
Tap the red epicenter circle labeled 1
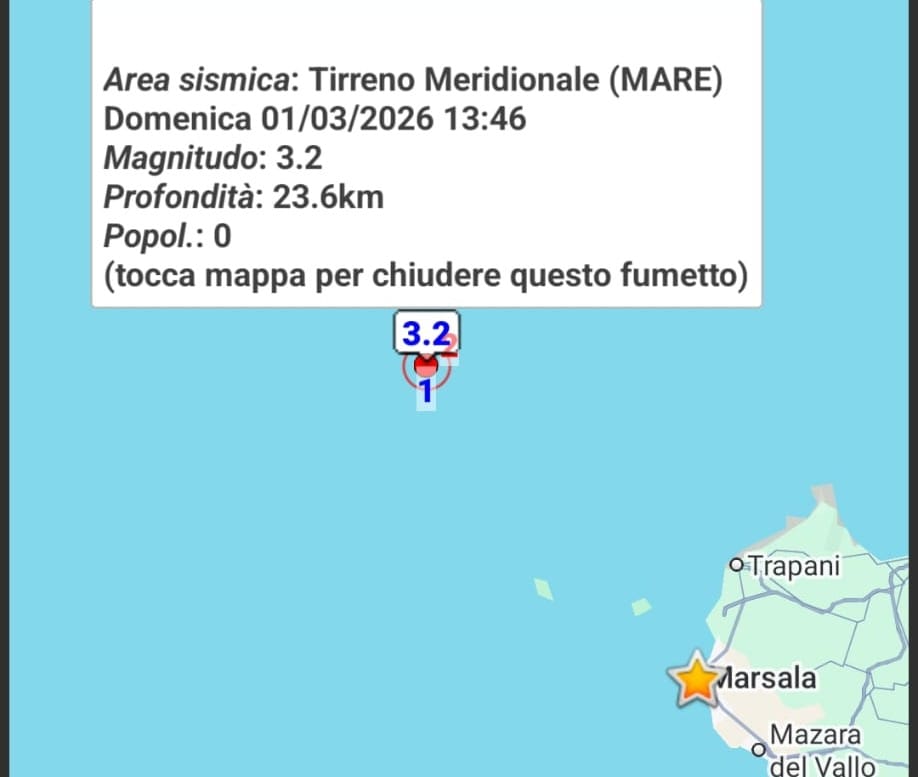[425, 368]
